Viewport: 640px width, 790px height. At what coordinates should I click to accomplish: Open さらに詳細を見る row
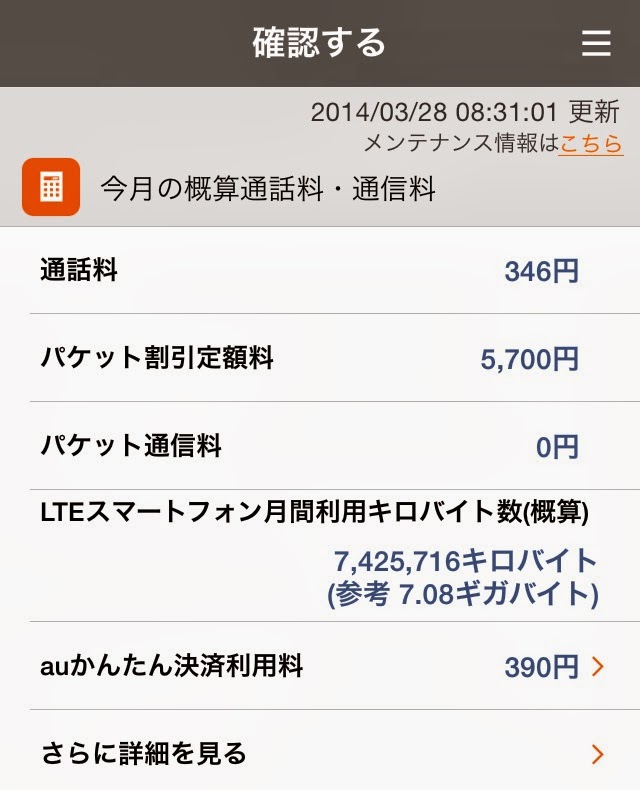click(320, 752)
